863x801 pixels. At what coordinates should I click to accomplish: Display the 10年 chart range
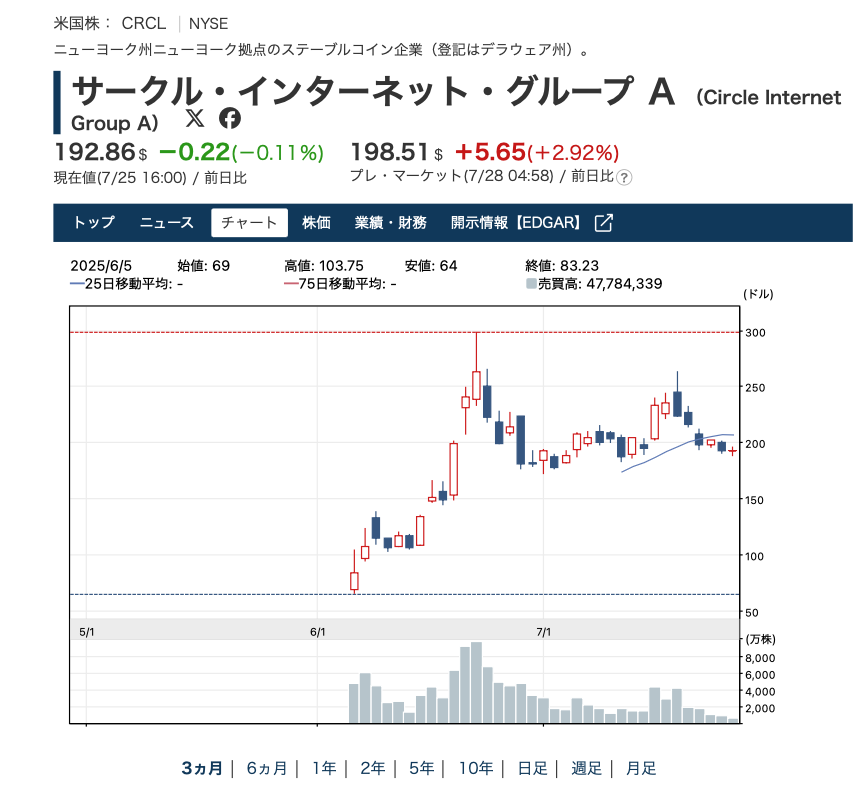click(x=476, y=768)
